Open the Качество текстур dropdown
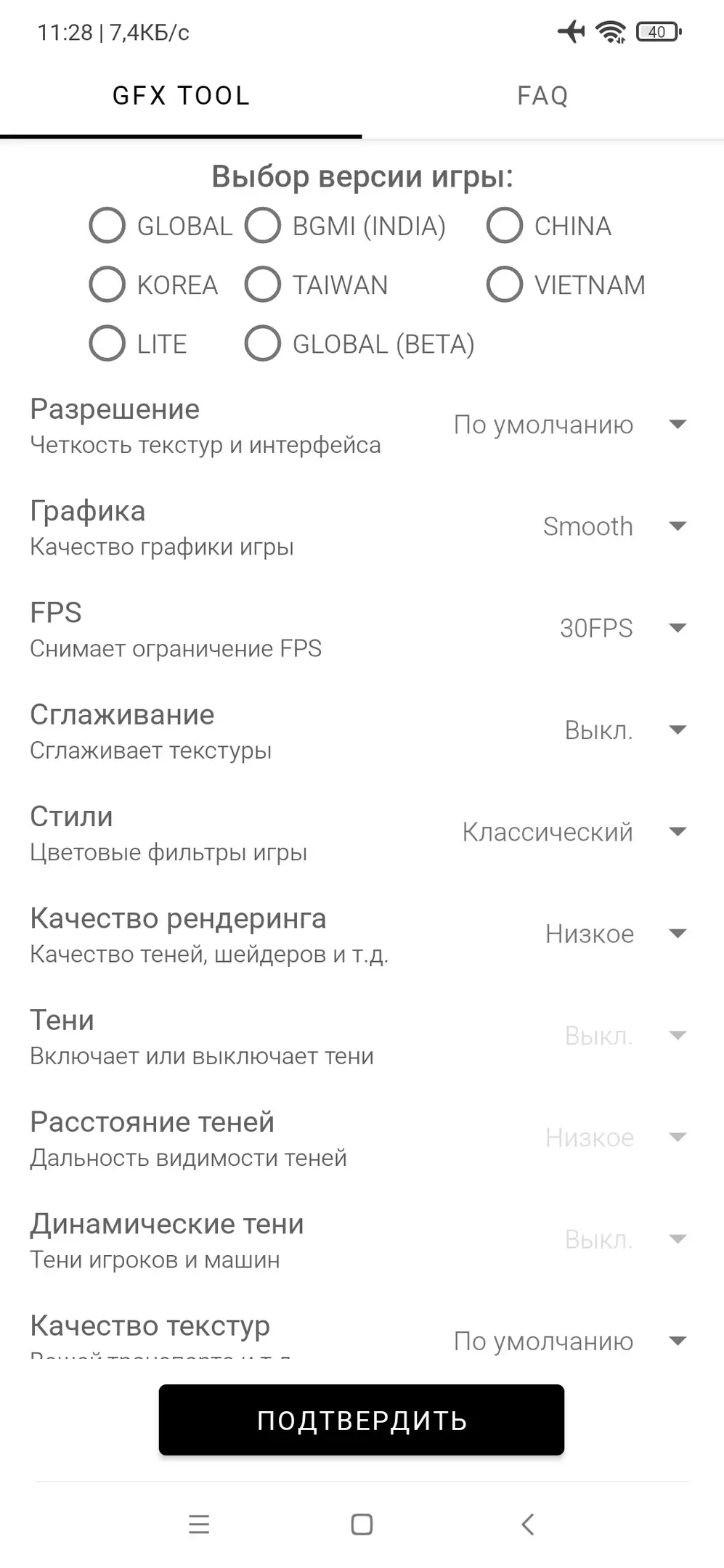 570,1341
